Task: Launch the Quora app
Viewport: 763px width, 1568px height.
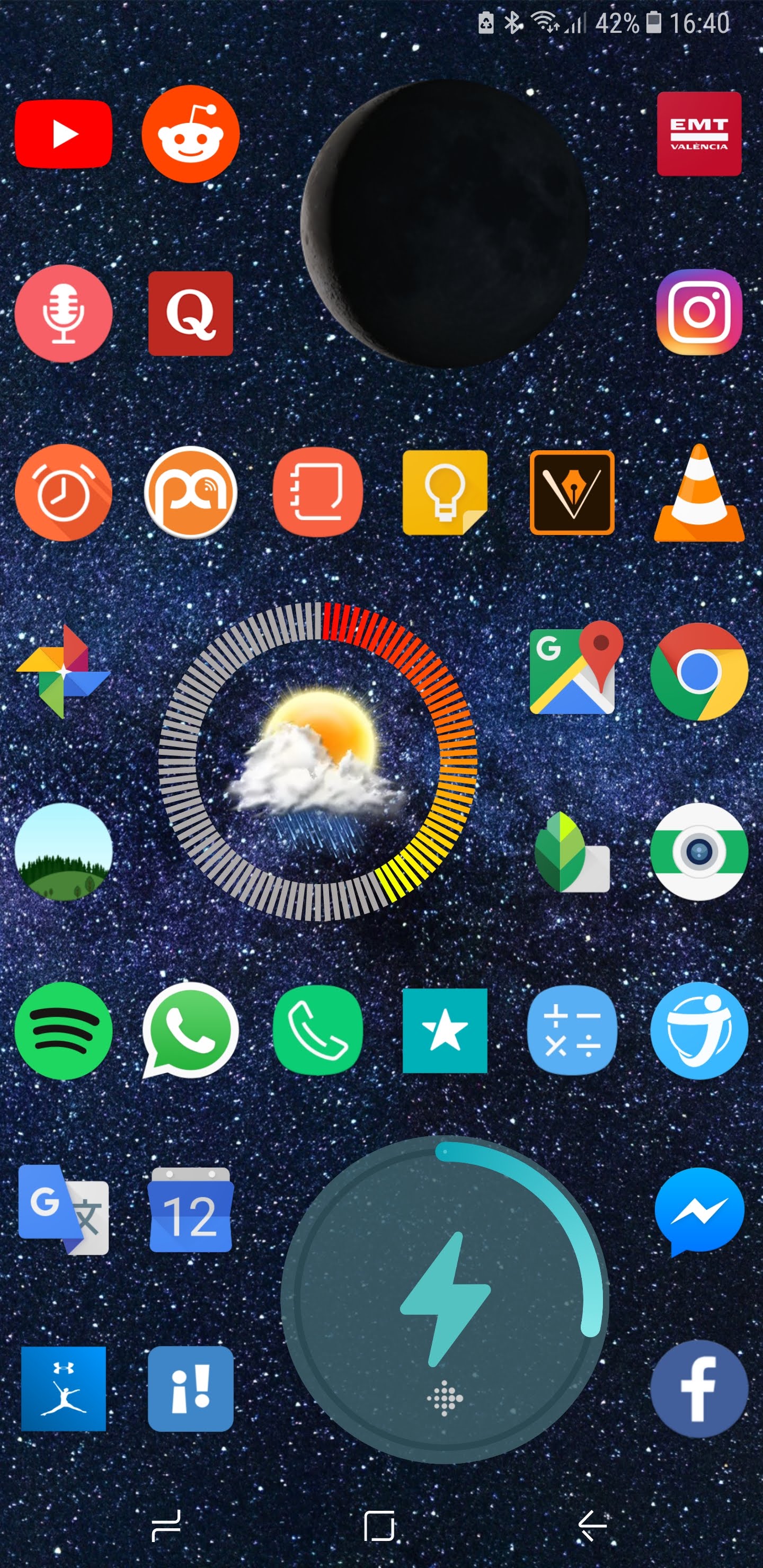Action: (191, 313)
